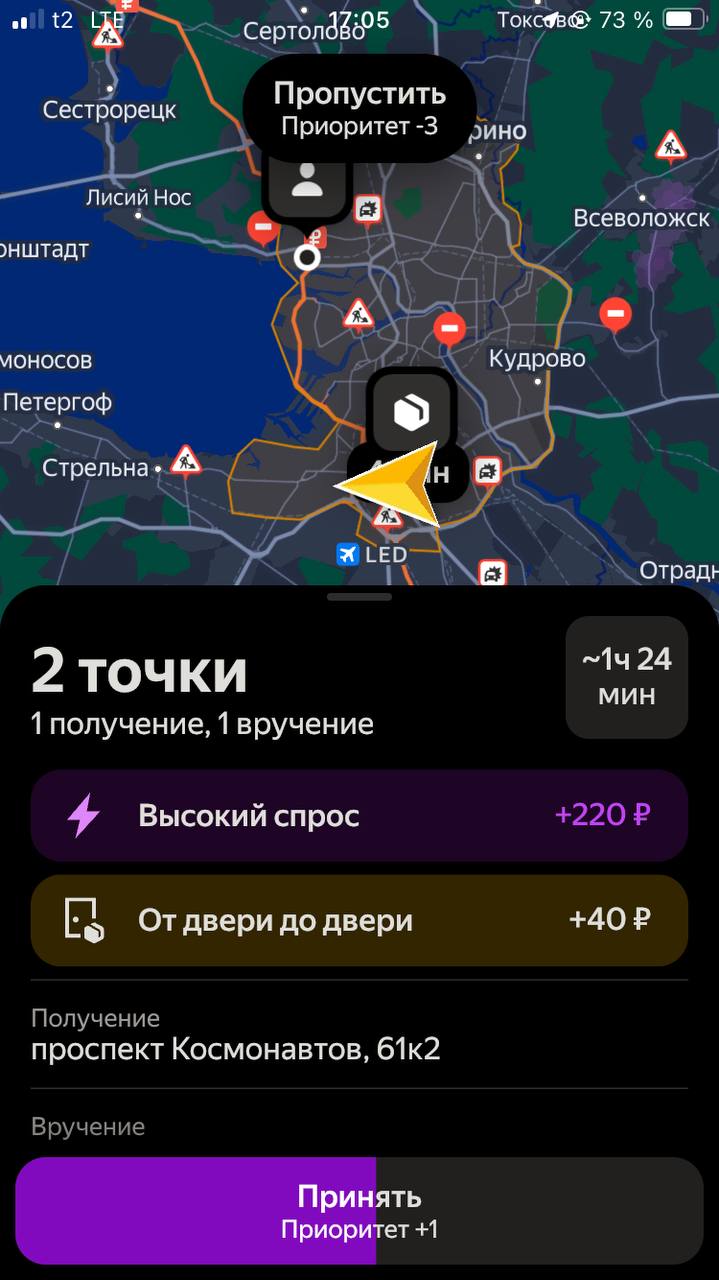Tap the bottom sheet drag handle
This screenshot has width=719, height=1280.
[359, 597]
